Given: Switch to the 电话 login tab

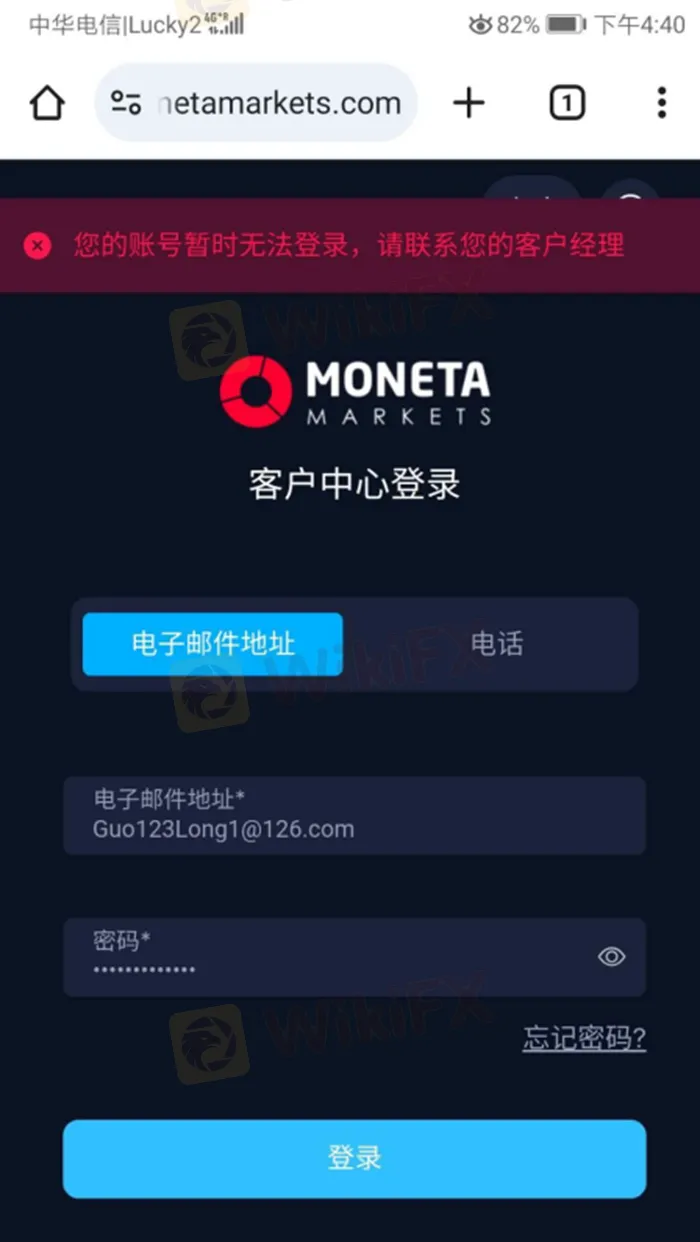Looking at the screenshot, I should (x=496, y=643).
